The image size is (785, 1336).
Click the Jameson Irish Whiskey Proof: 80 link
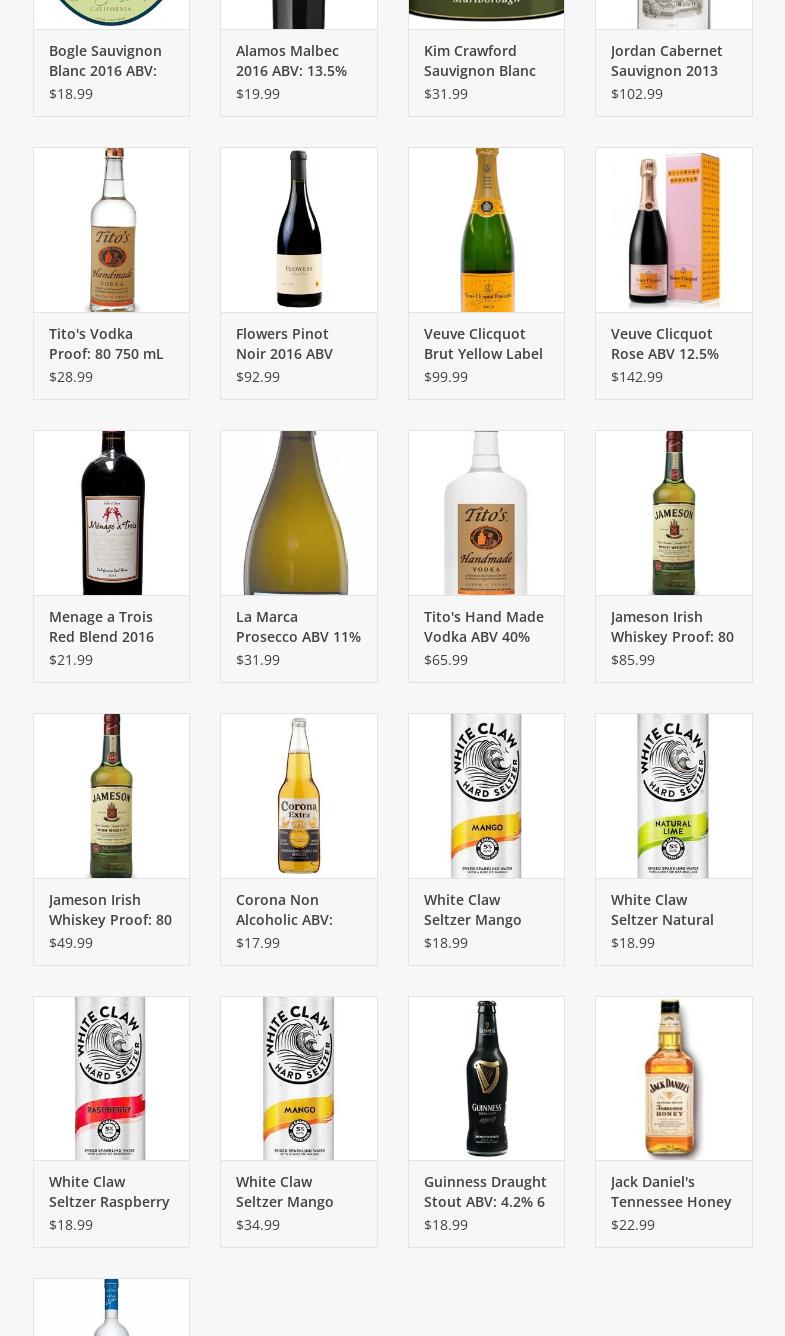point(672,626)
